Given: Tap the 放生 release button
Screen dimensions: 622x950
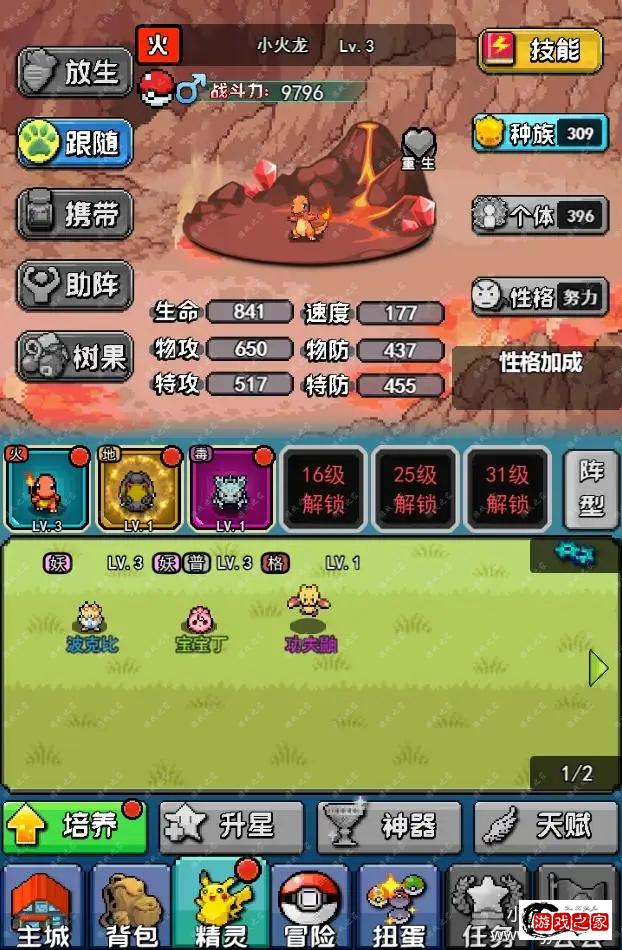Looking at the screenshot, I should (x=74, y=72).
